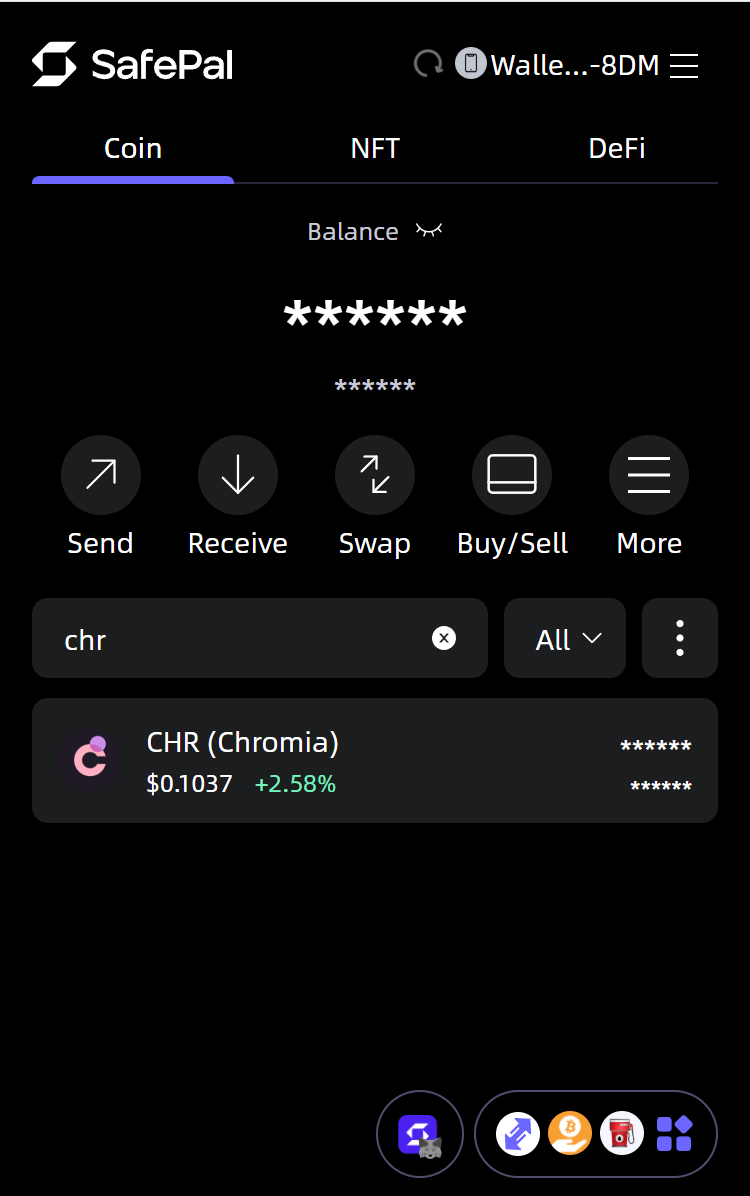Start a Swap
The width and height of the screenshot is (750, 1196).
tap(374, 475)
